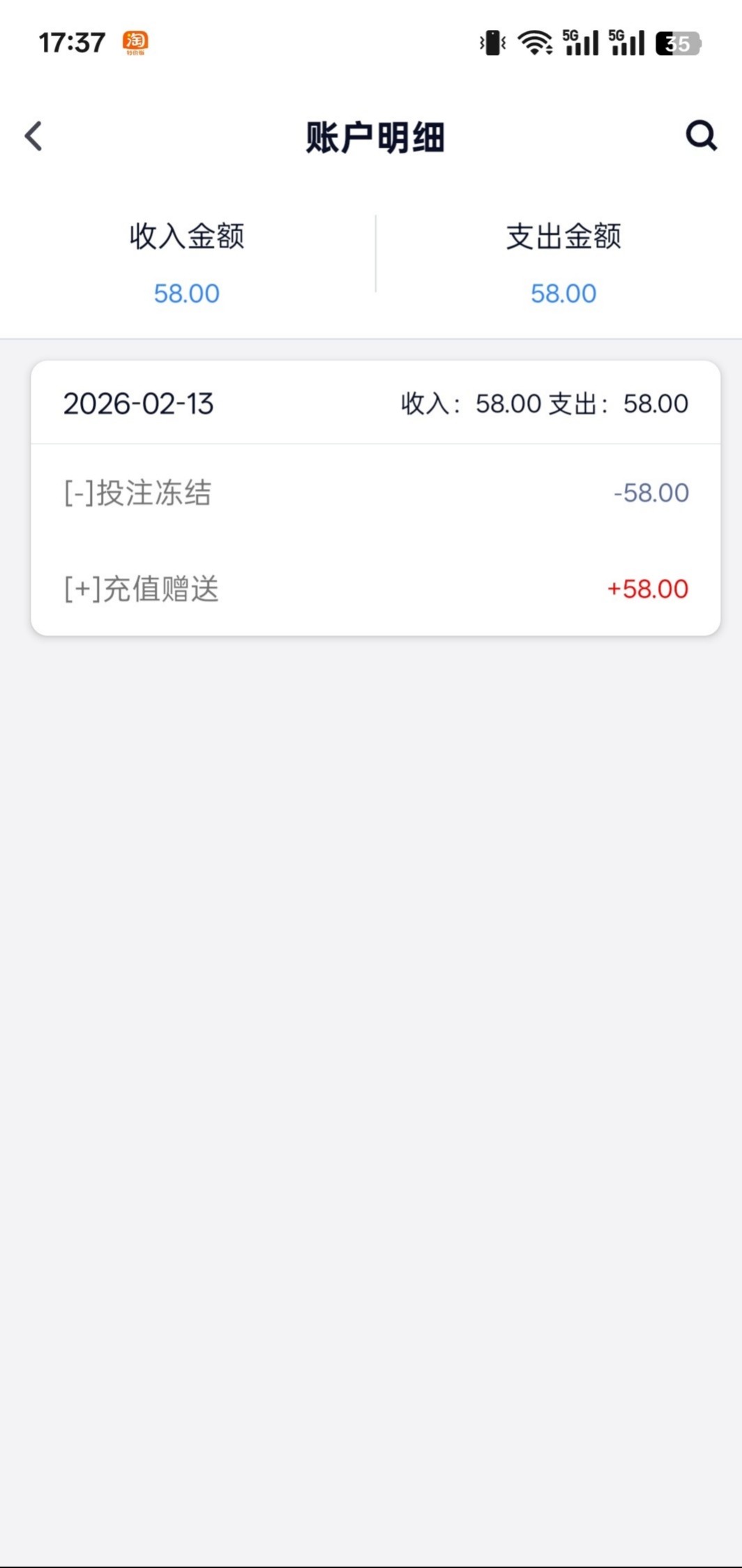Open the 充值赠送 transaction entry
Viewport: 742px width, 1568px height.
(x=375, y=589)
